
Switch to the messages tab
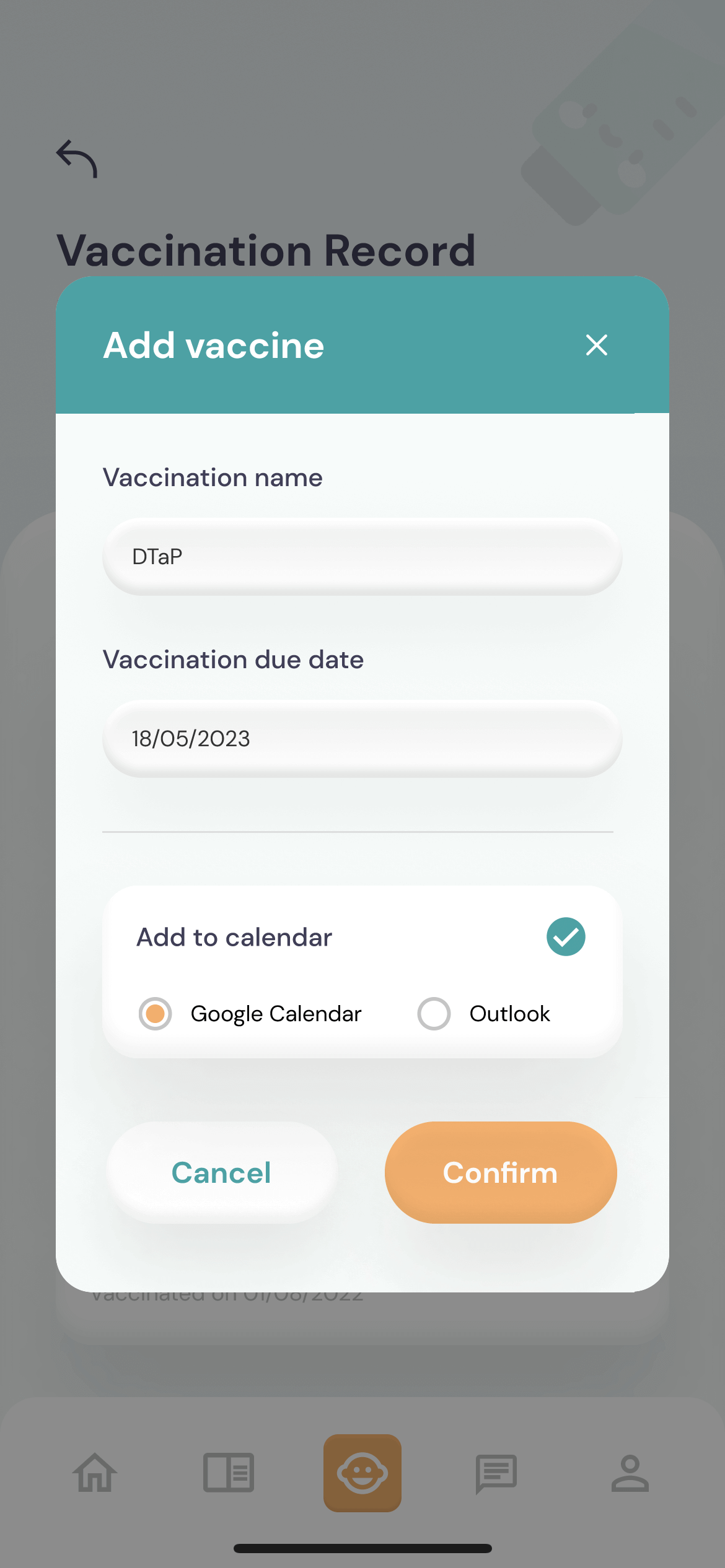coord(496,1474)
